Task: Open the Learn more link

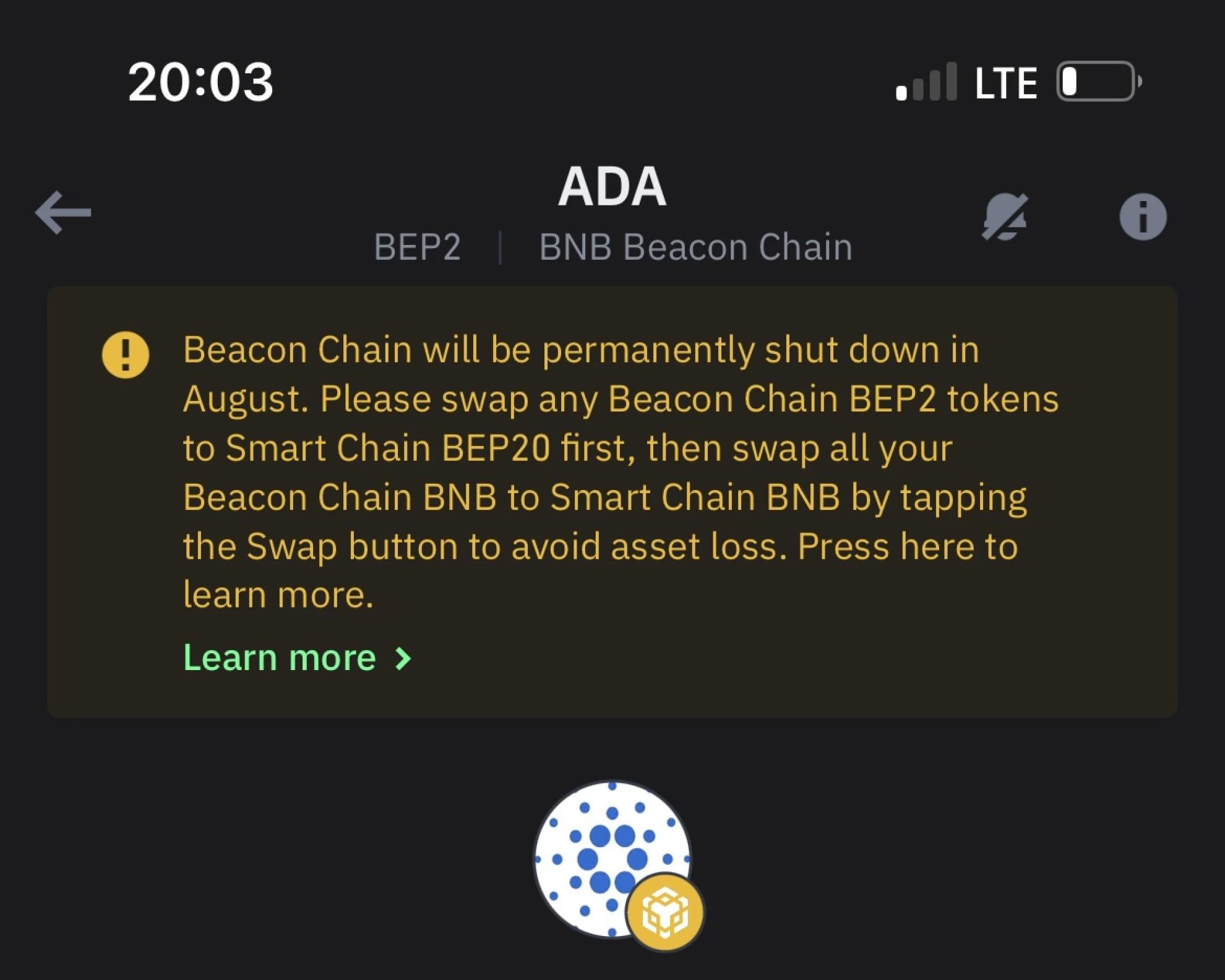Action: tap(297, 658)
